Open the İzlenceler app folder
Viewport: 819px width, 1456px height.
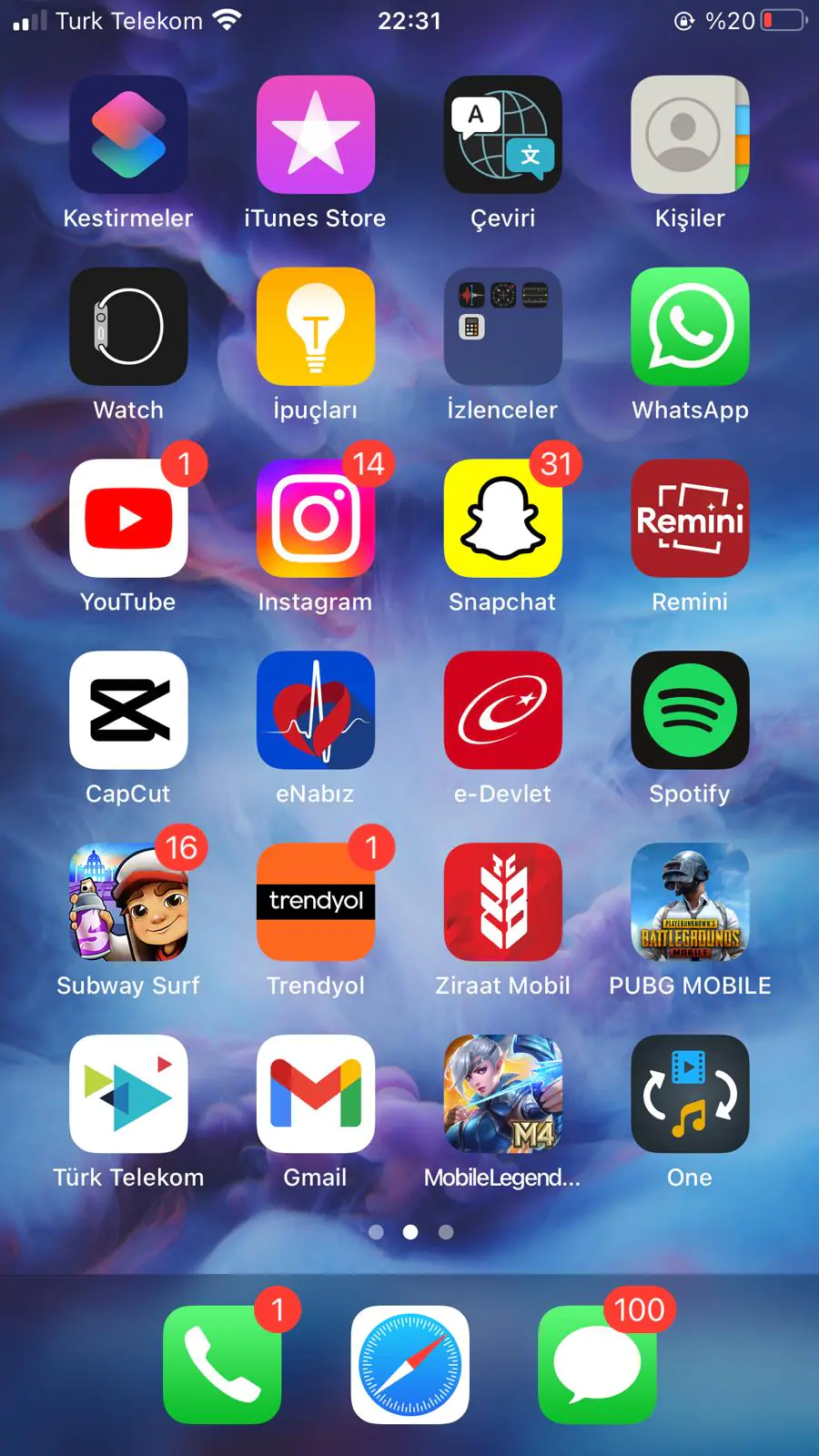(502, 328)
